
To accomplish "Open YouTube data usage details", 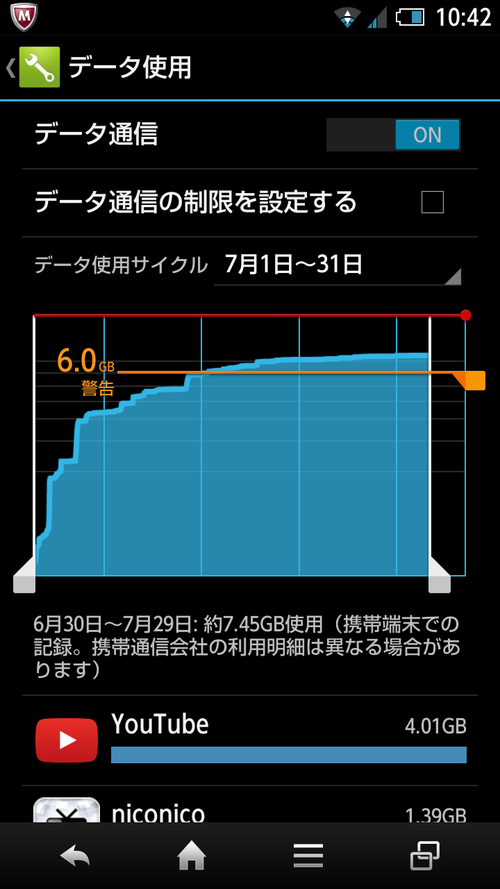I will (x=250, y=740).
